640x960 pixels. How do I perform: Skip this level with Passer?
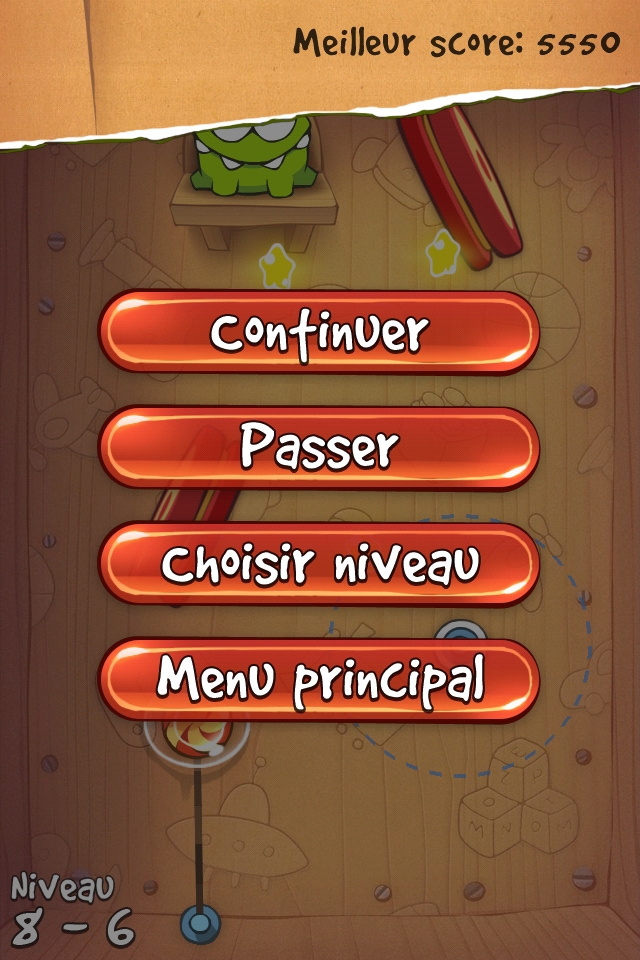(x=319, y=448)
